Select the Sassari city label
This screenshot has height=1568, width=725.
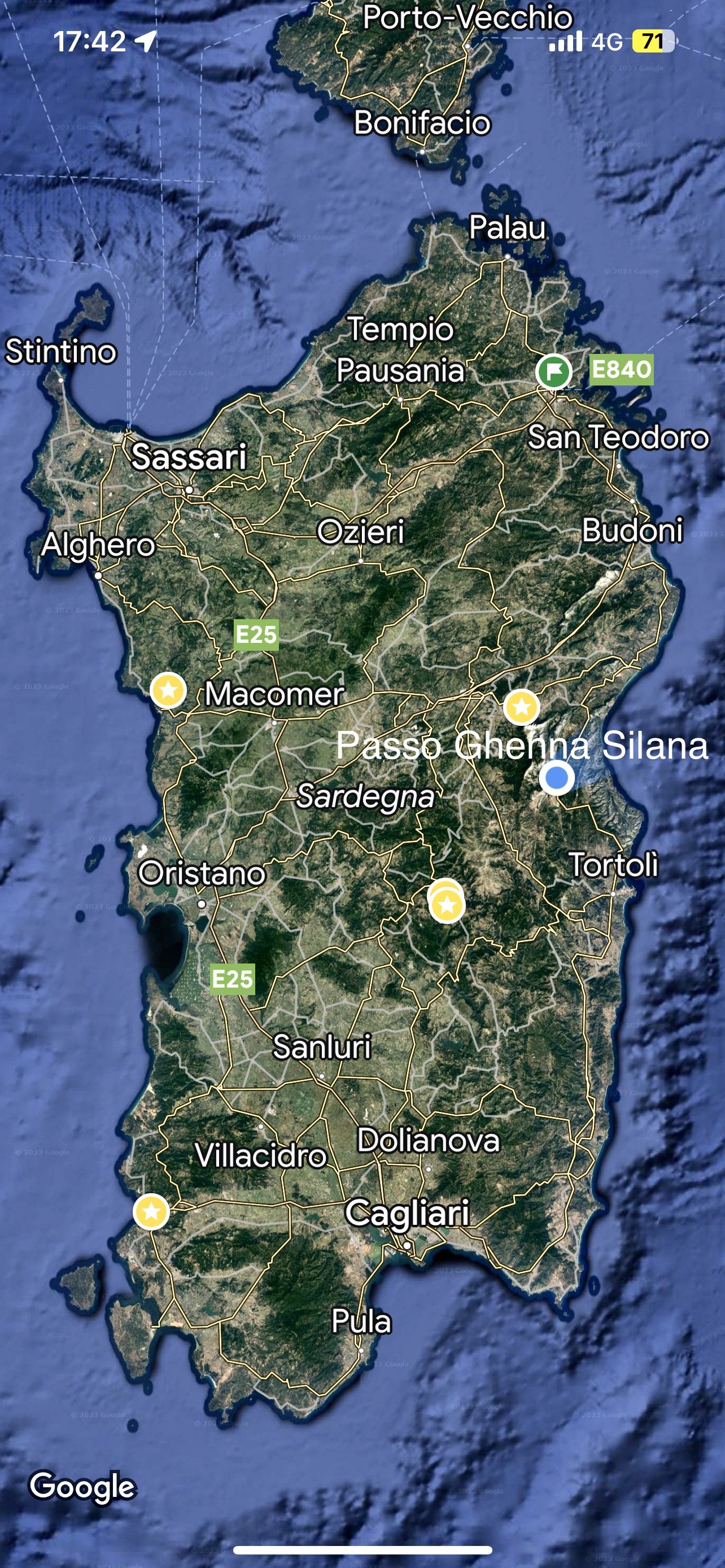189,457
